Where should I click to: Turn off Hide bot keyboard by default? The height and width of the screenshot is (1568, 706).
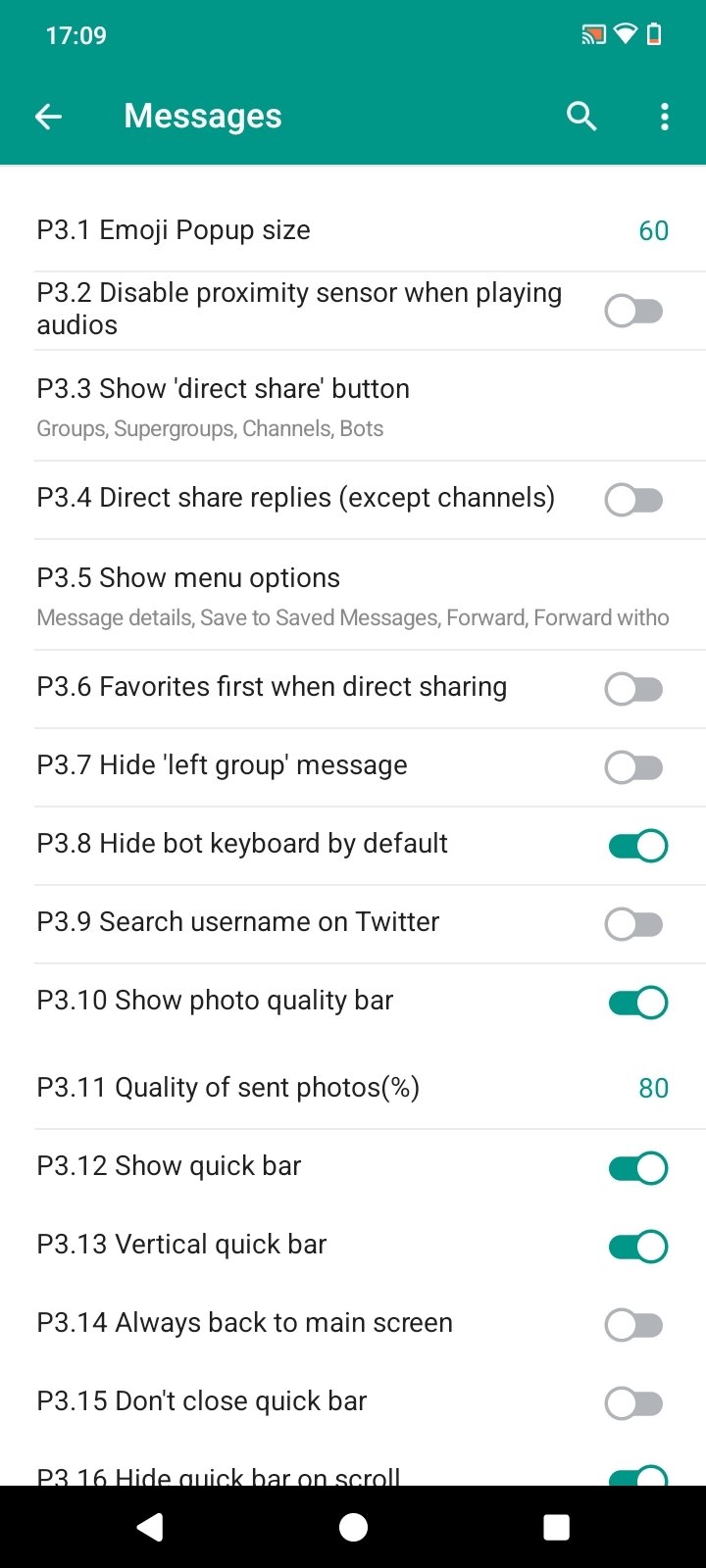tap(637, 846)
